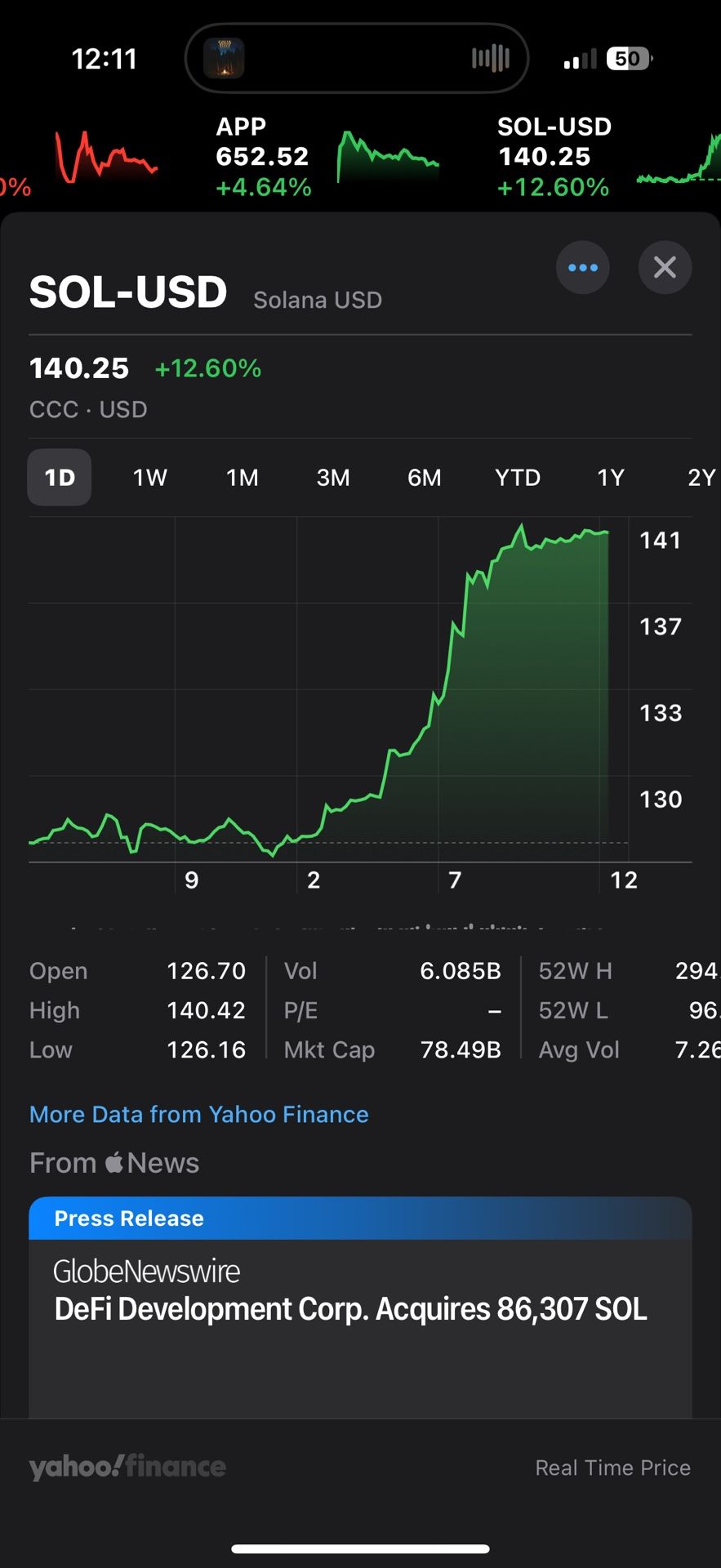Tap the APP ticker mini chart
The image size is (721, 1568).
coord(388,155)
